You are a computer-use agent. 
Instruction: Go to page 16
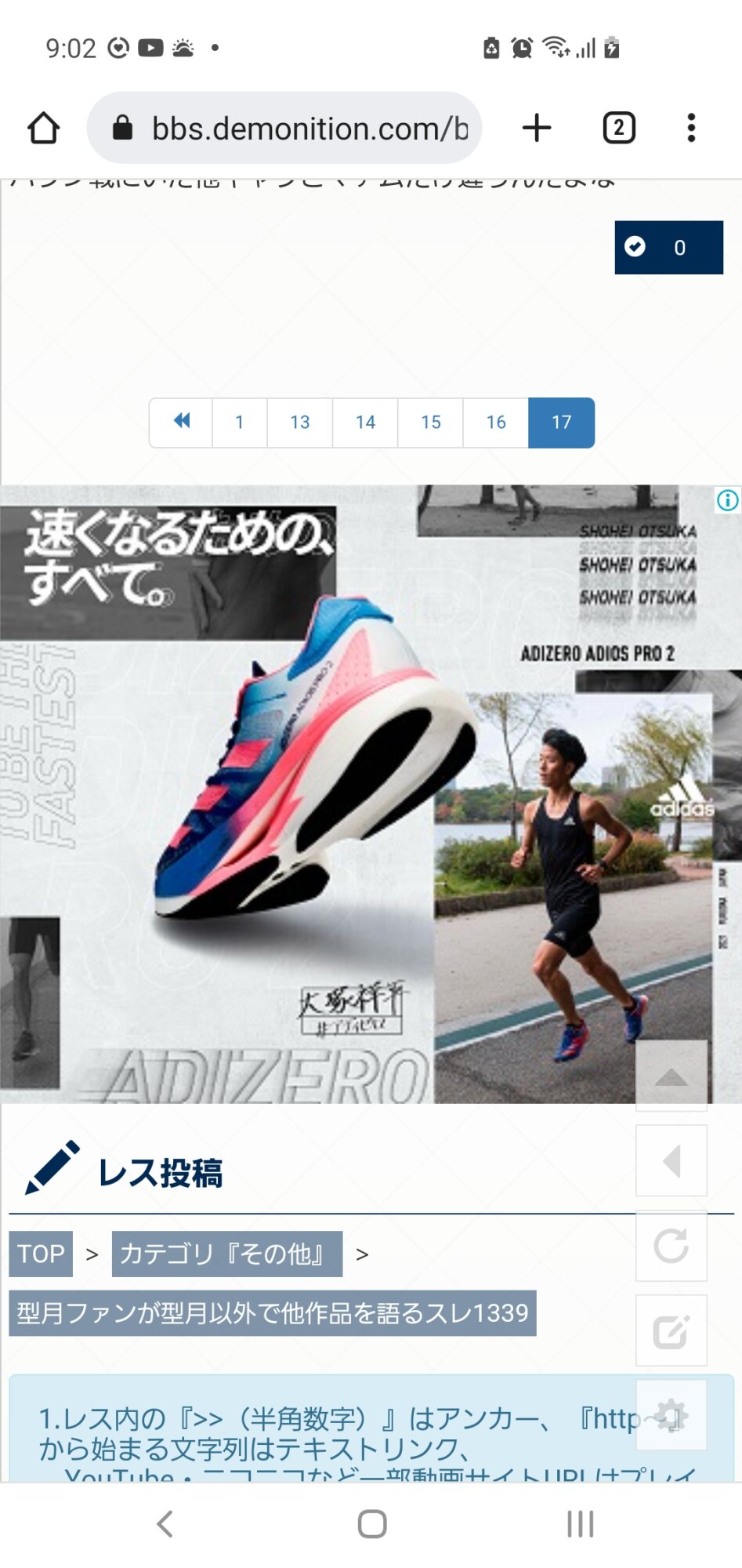pos(495,422)
